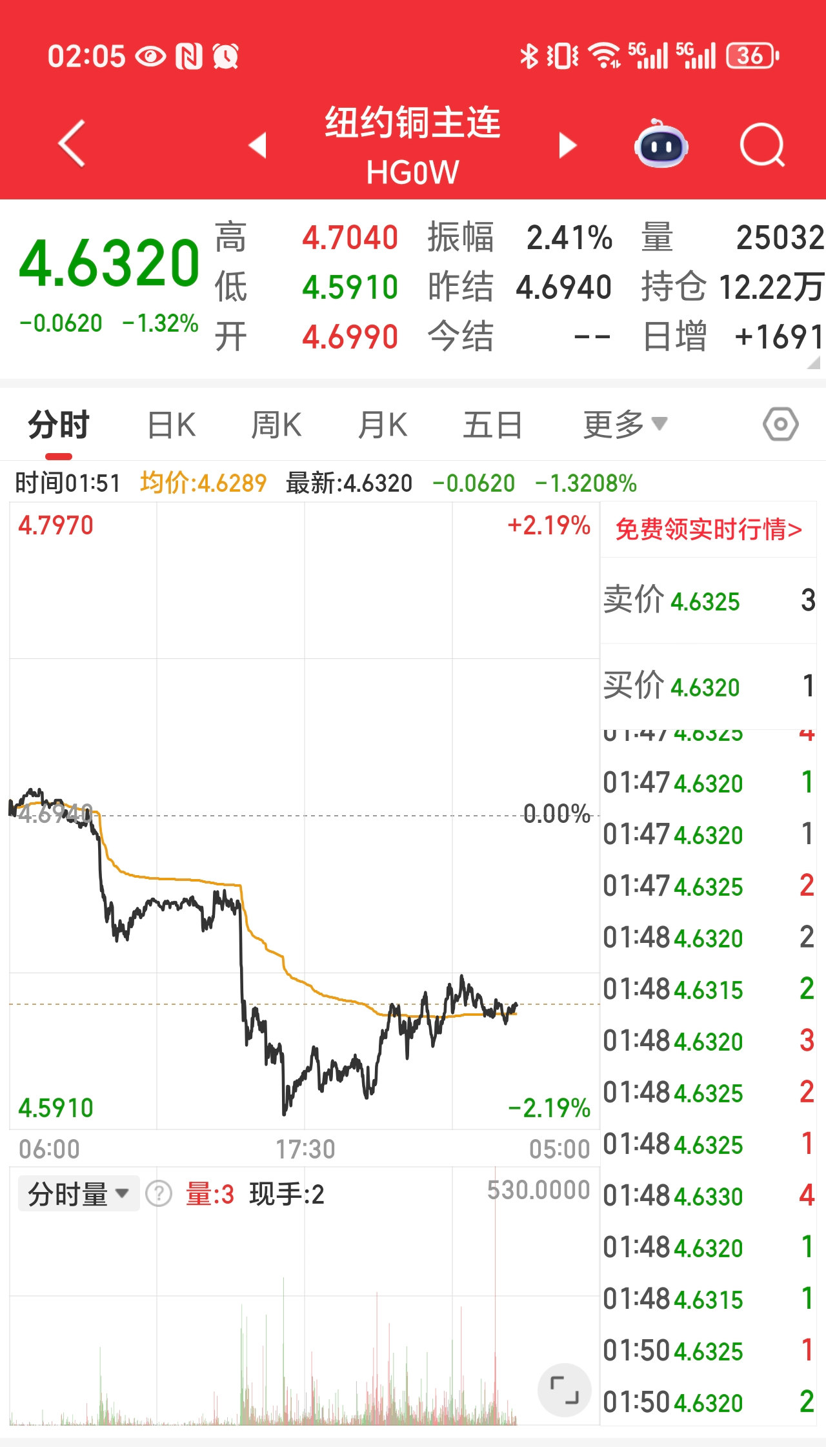Switch to the 周K tab
826x1456 pixels.
tap(276, 426)
